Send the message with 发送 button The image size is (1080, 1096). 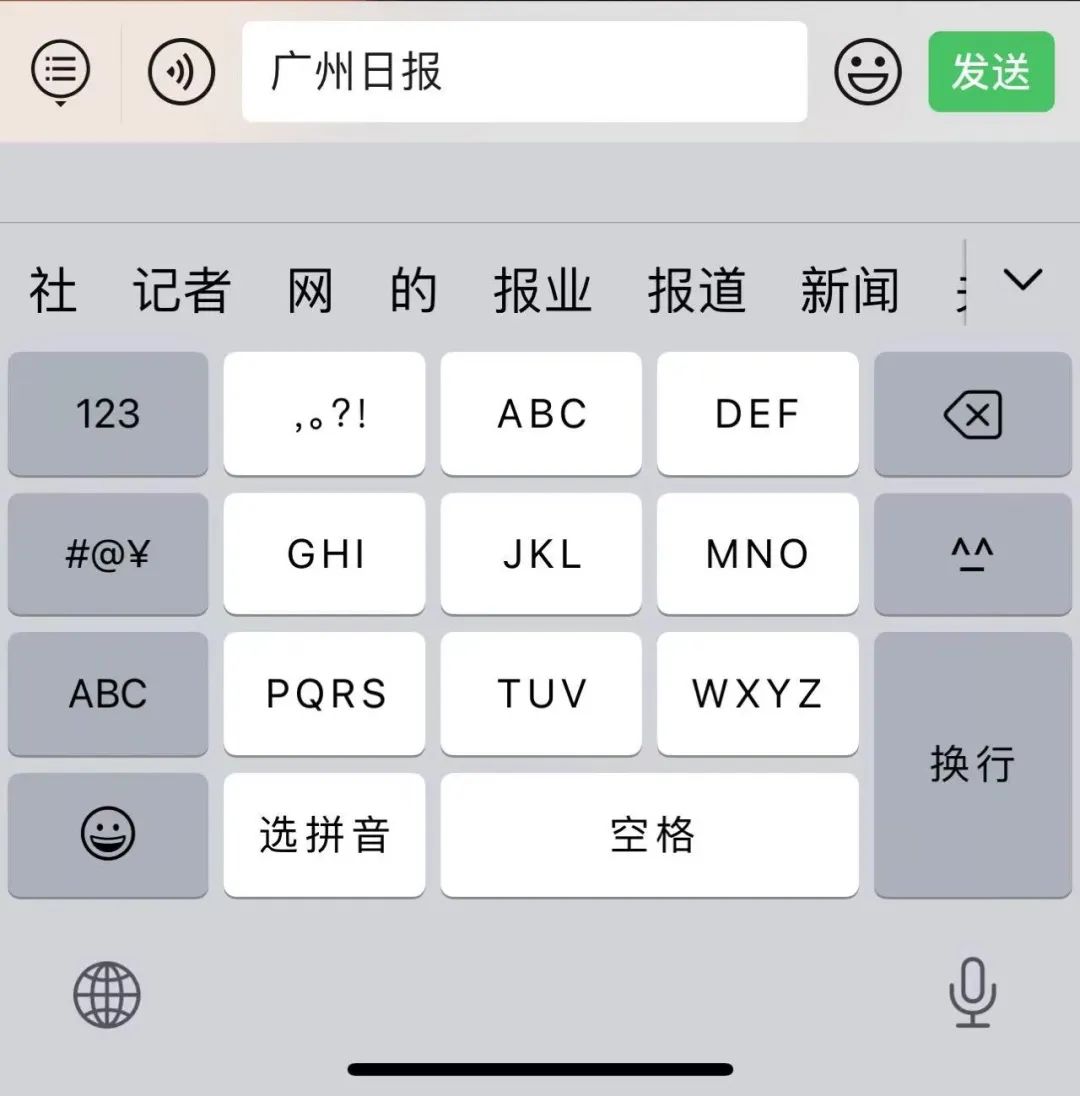tap(990, 71)
